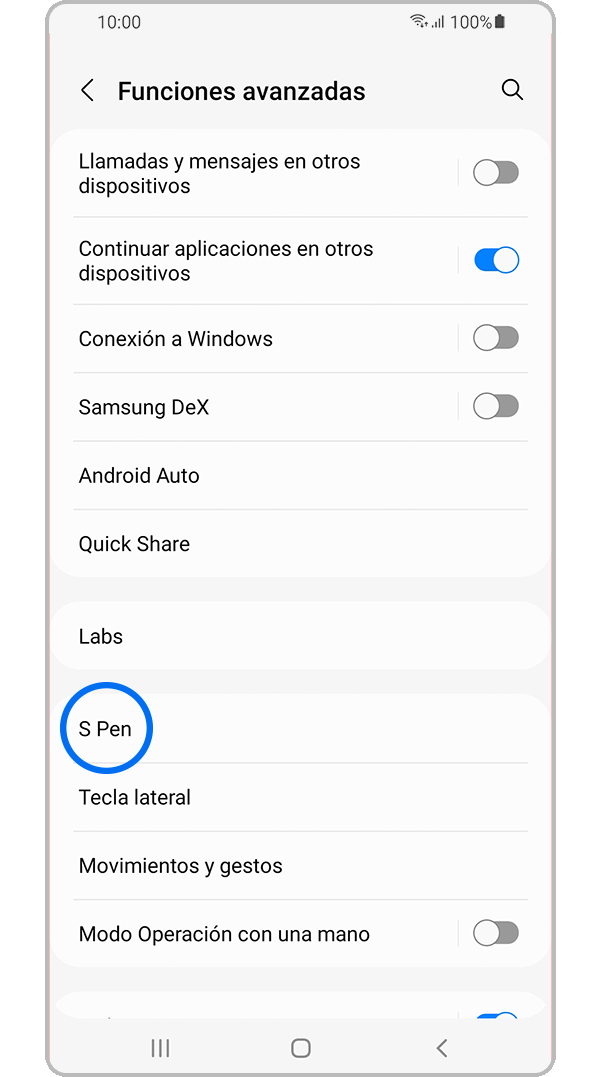Screen dimensions: 600x1077
Task: Open recent apps from navigation bar
Action: [159, 1048]
